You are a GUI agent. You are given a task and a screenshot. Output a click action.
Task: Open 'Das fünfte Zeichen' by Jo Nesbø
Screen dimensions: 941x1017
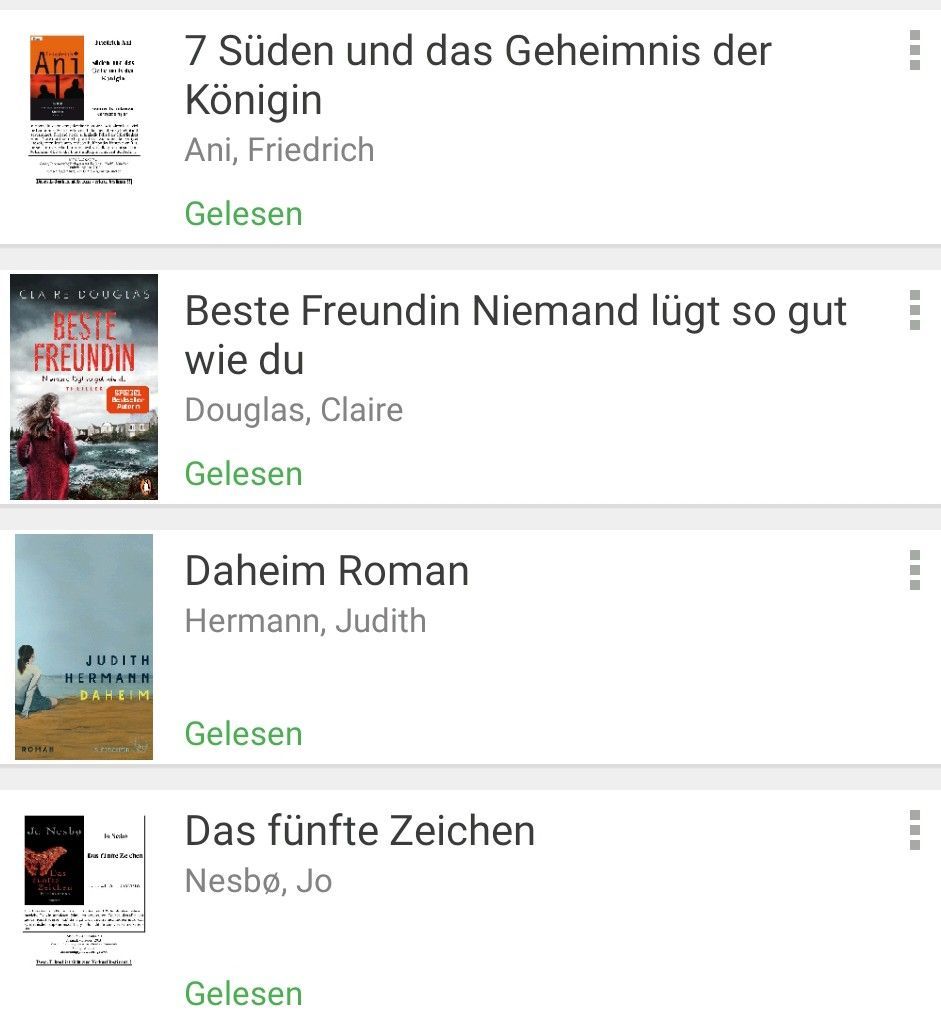[x=360, y=831]
